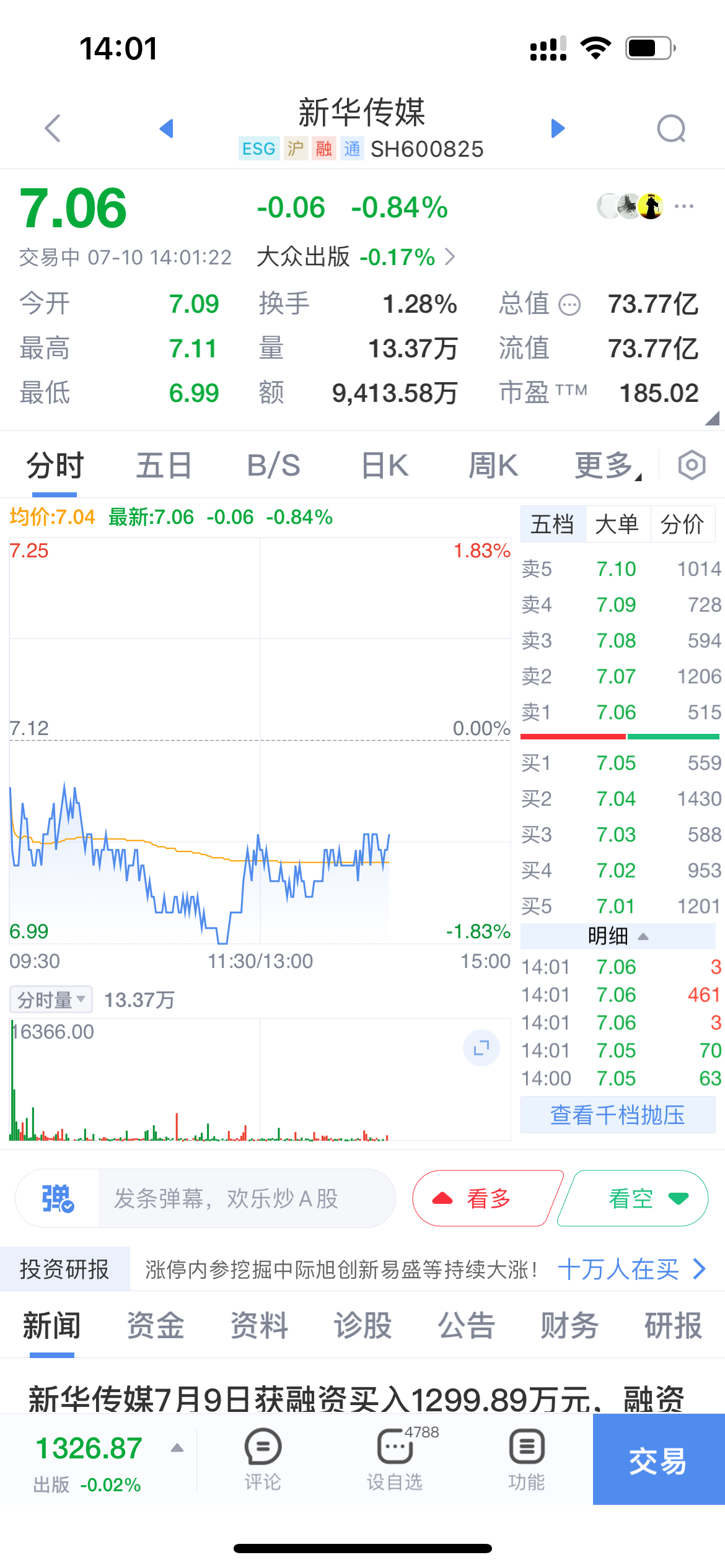Open the 资金 tab
Viewport: 725px width, 1568px height.
[x=156, y=1326]
